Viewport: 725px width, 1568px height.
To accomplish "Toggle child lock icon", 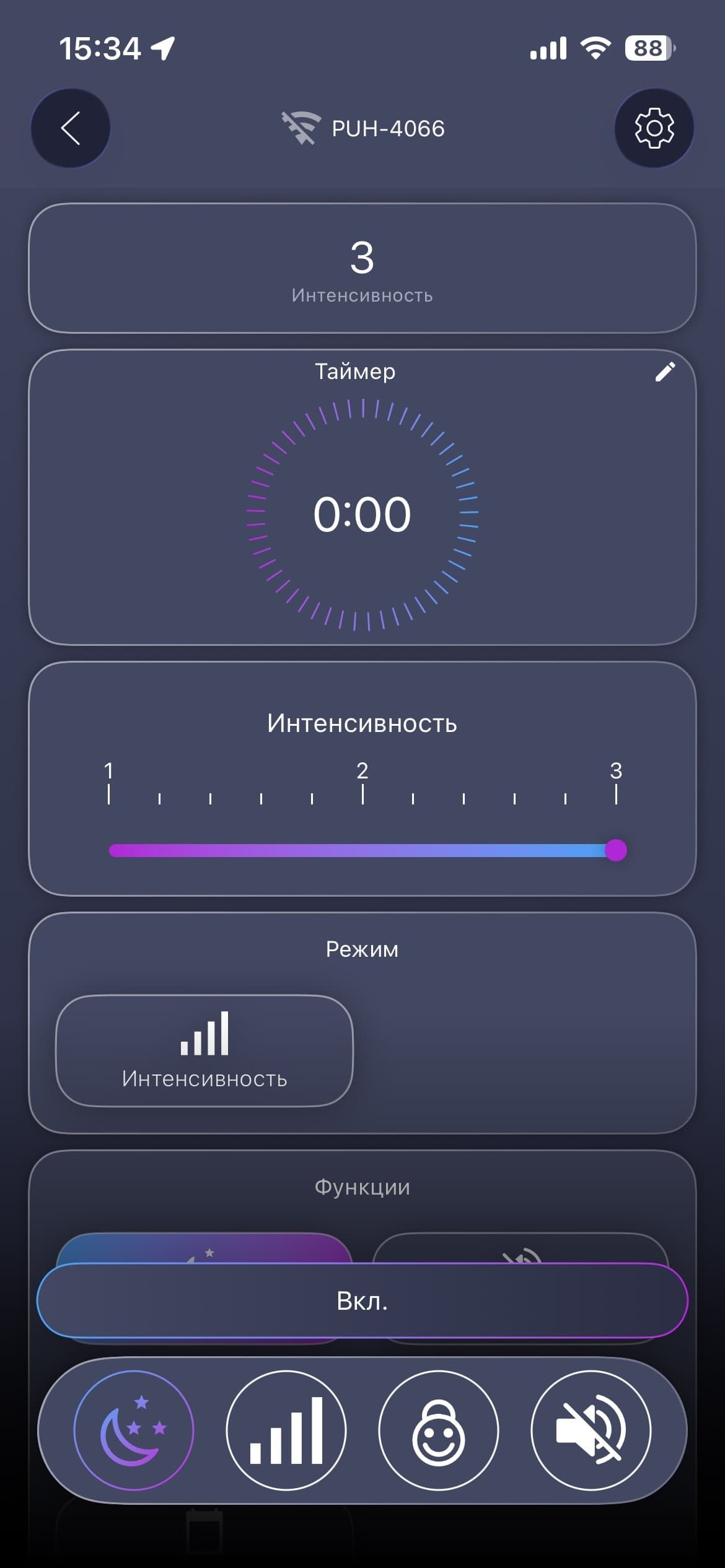I will point(439,1431).
